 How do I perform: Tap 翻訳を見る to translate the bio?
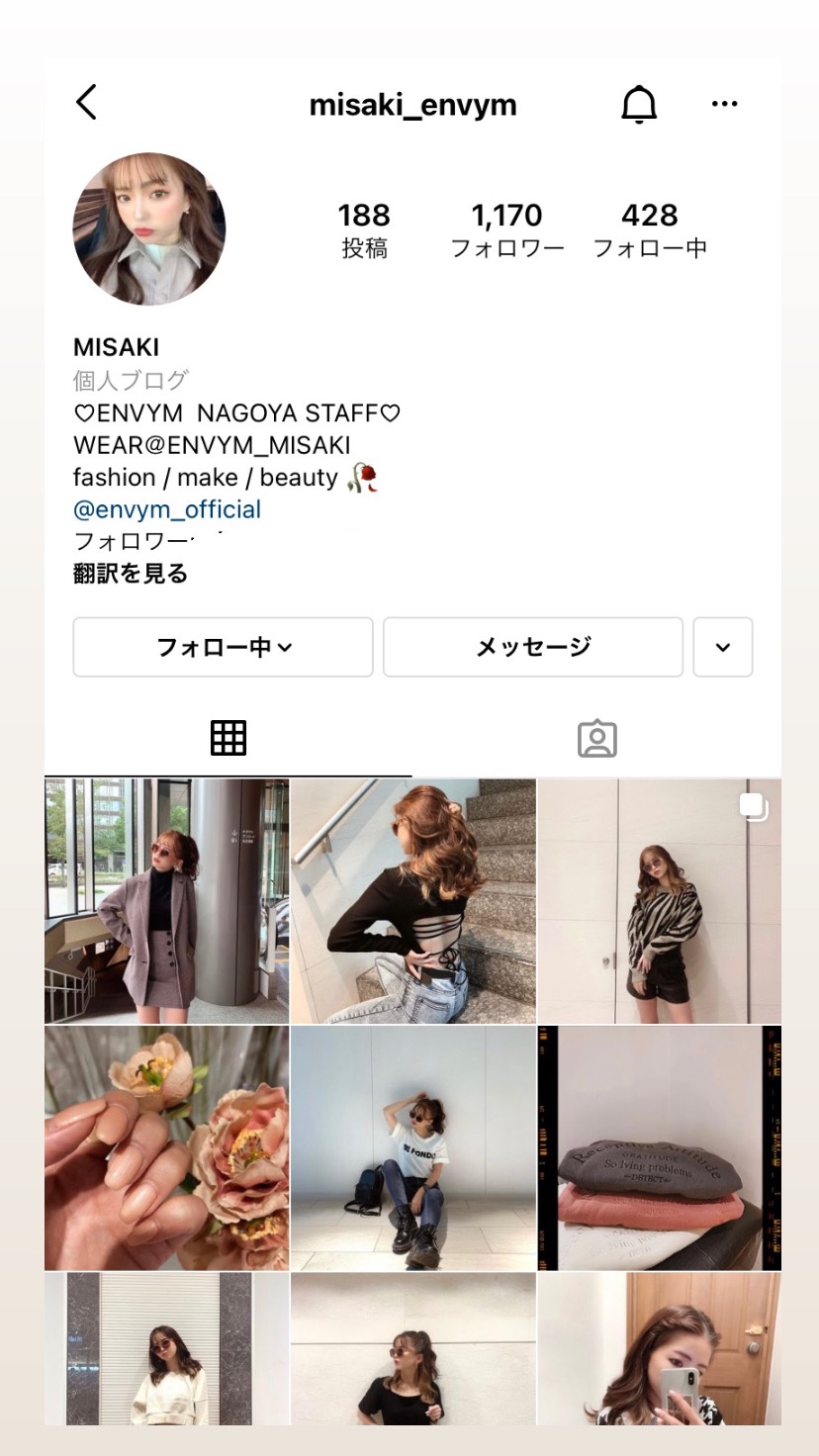click(131, 573)
